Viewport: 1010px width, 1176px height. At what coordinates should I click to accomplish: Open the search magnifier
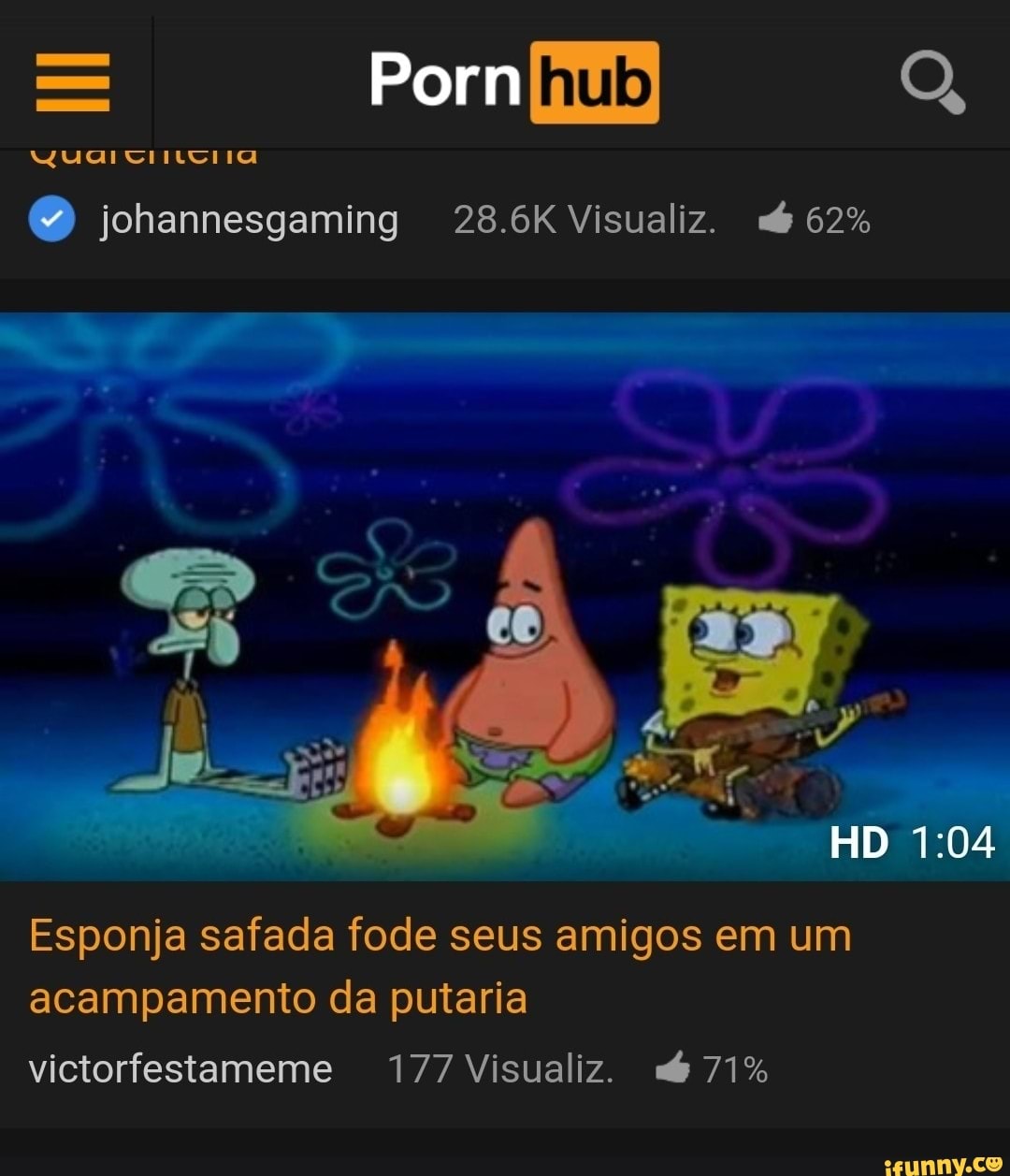pos(931,83)
